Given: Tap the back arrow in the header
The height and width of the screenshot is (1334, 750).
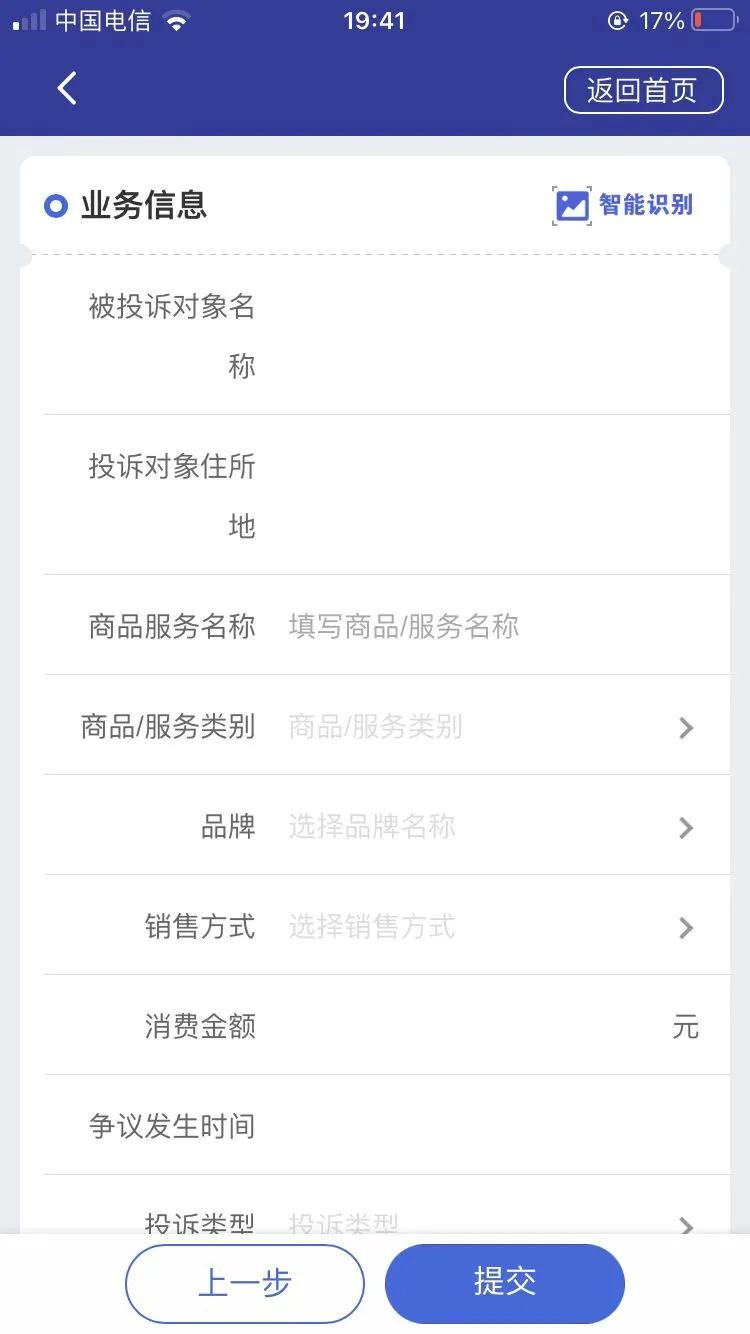Looking at the screenshot, I should pos(67,89).
